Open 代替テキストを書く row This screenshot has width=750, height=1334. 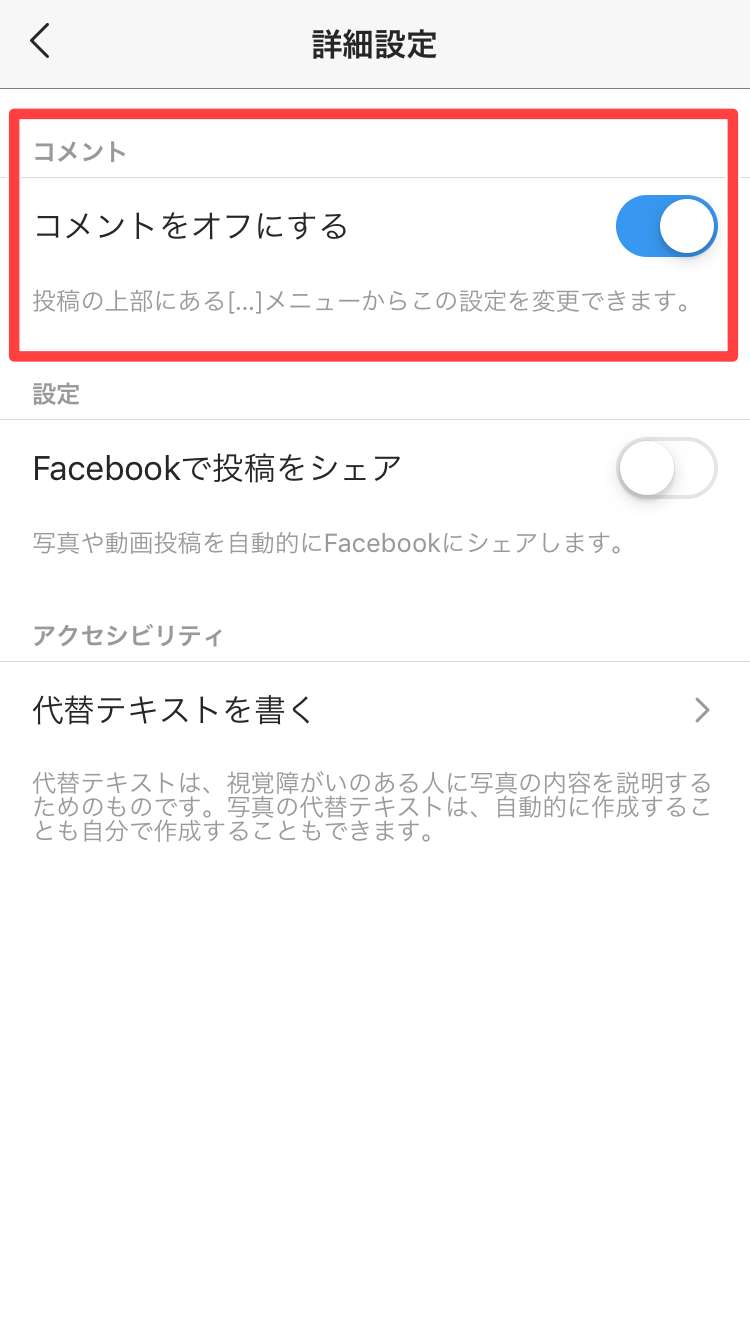pyautogui.click(x=374, y=710)
